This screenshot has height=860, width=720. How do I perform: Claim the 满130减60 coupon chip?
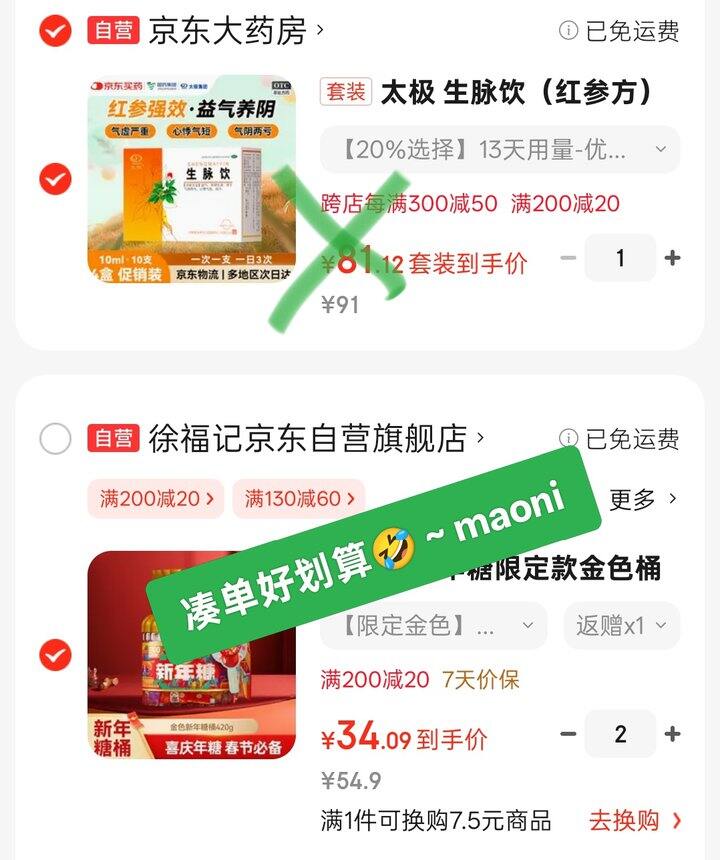pos(299,498)
